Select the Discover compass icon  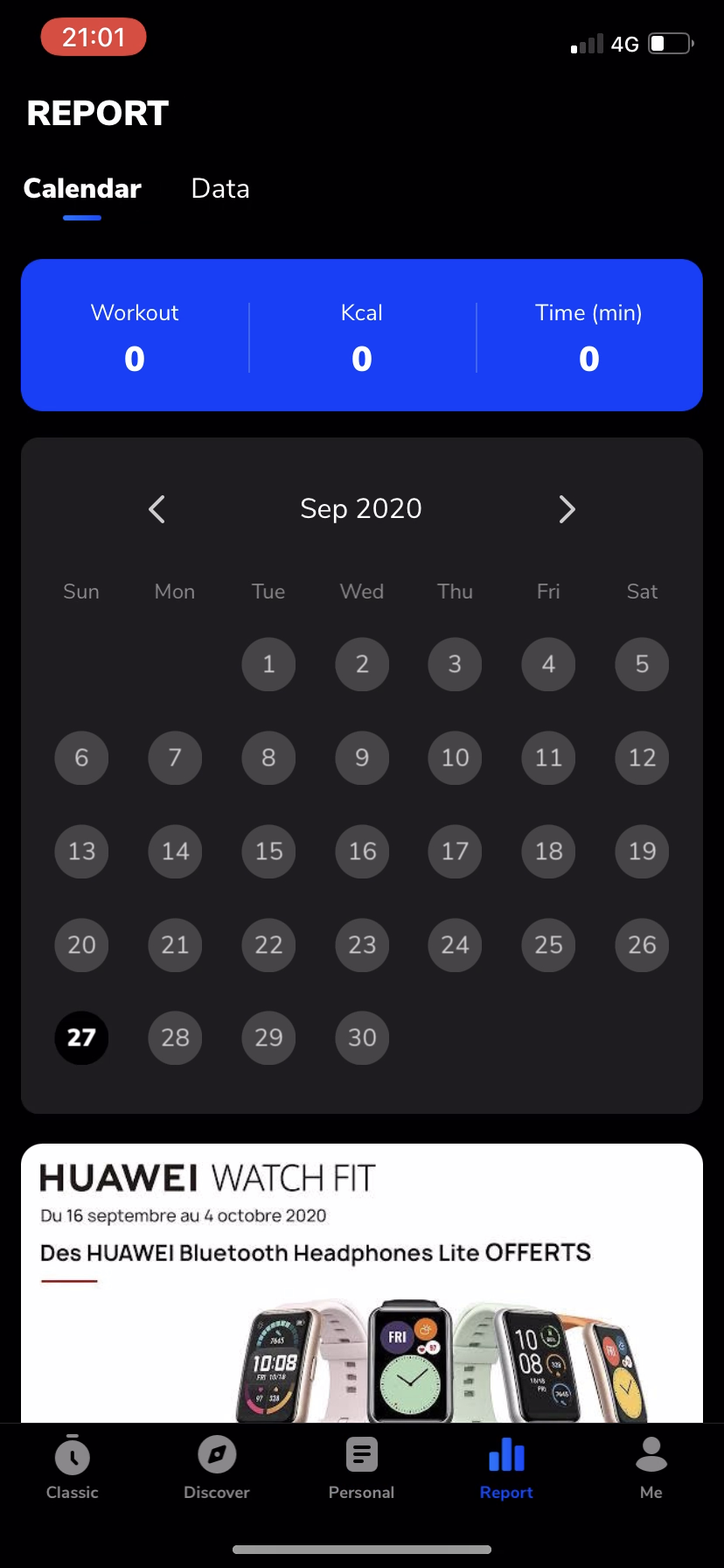point(217,1455)
